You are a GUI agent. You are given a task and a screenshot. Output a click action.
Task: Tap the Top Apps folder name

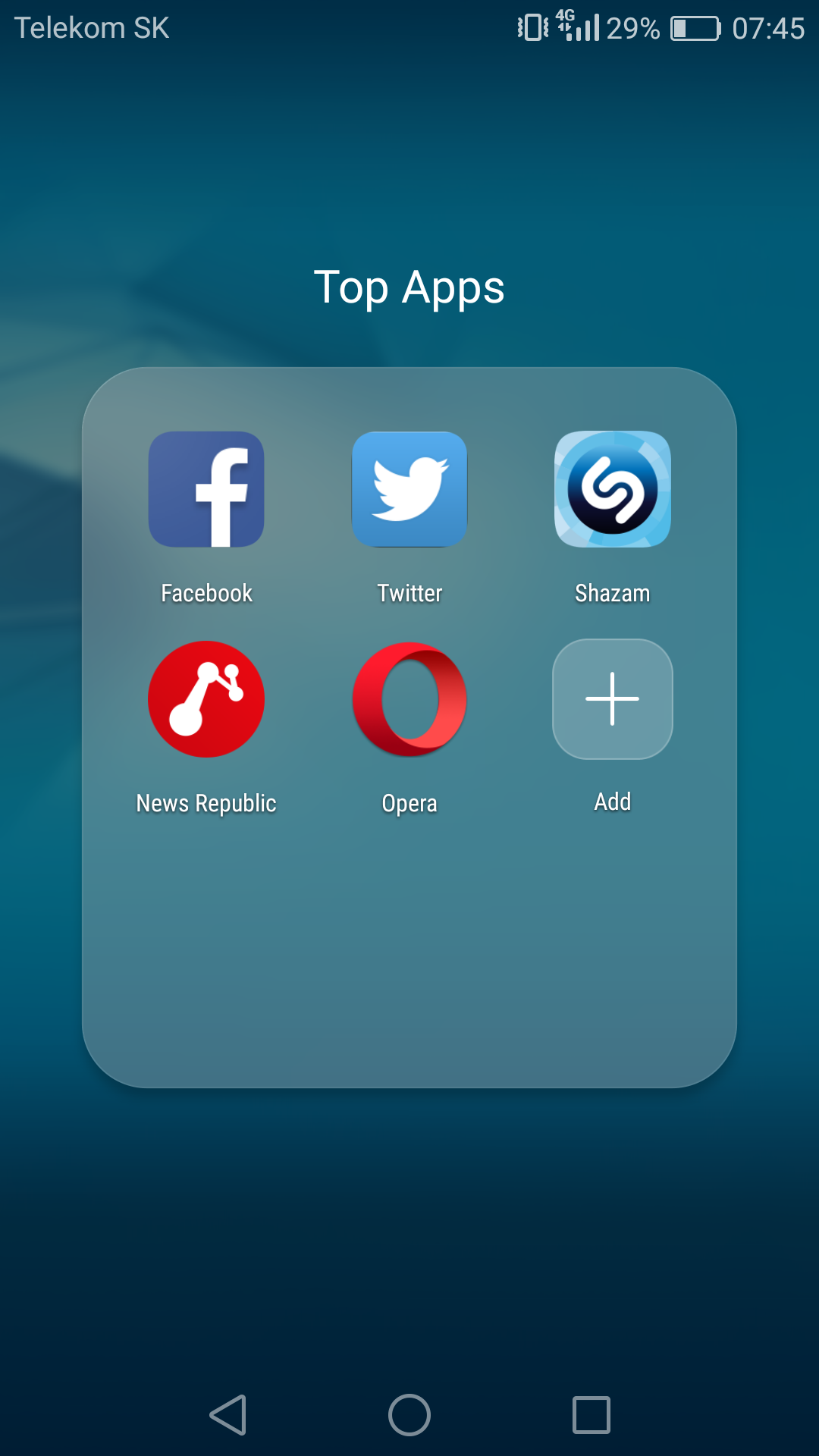[x=409, y=288]
